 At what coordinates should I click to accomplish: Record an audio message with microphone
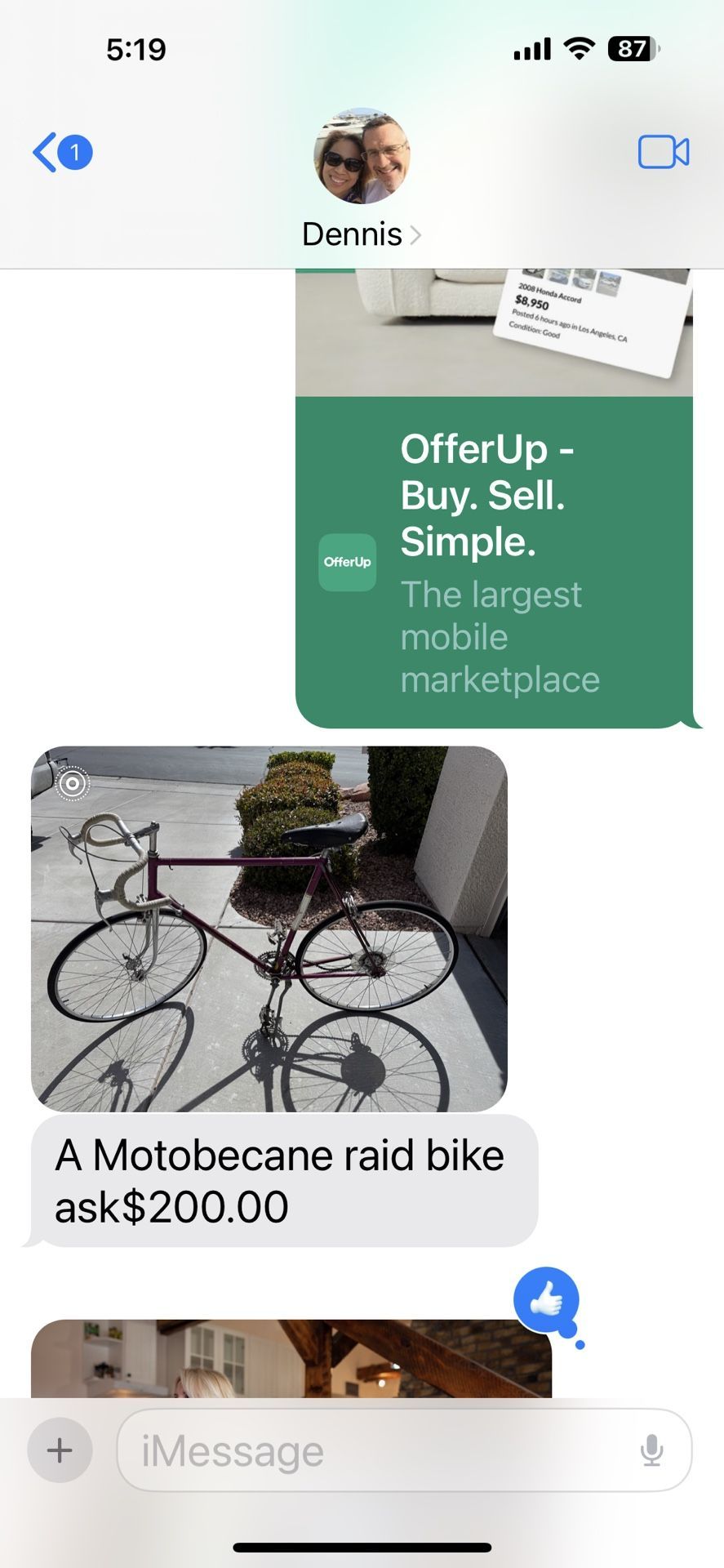651,1451
